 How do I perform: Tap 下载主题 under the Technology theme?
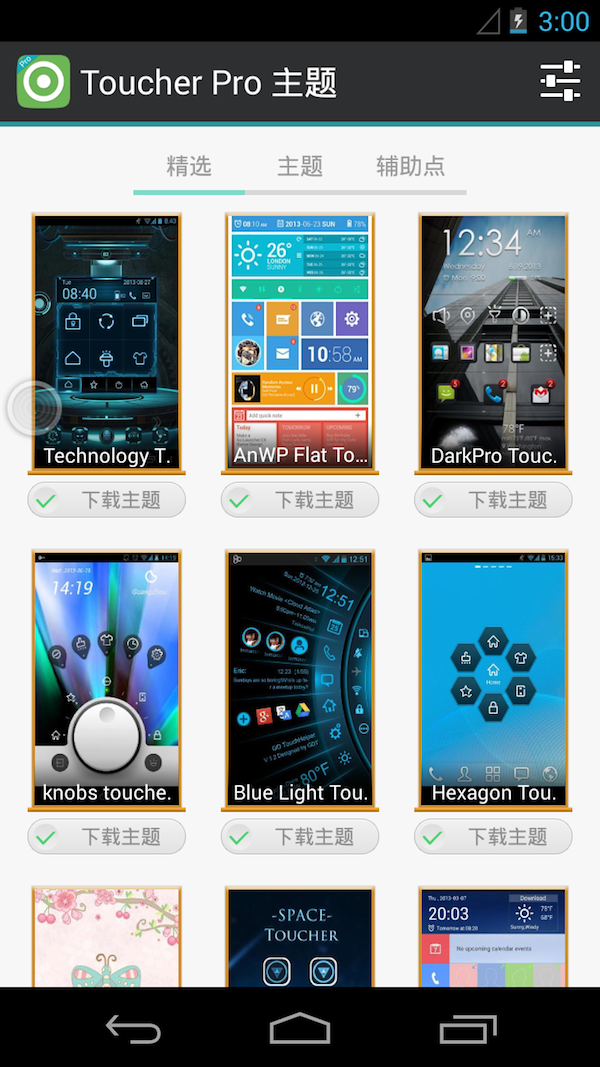point(107,500)
